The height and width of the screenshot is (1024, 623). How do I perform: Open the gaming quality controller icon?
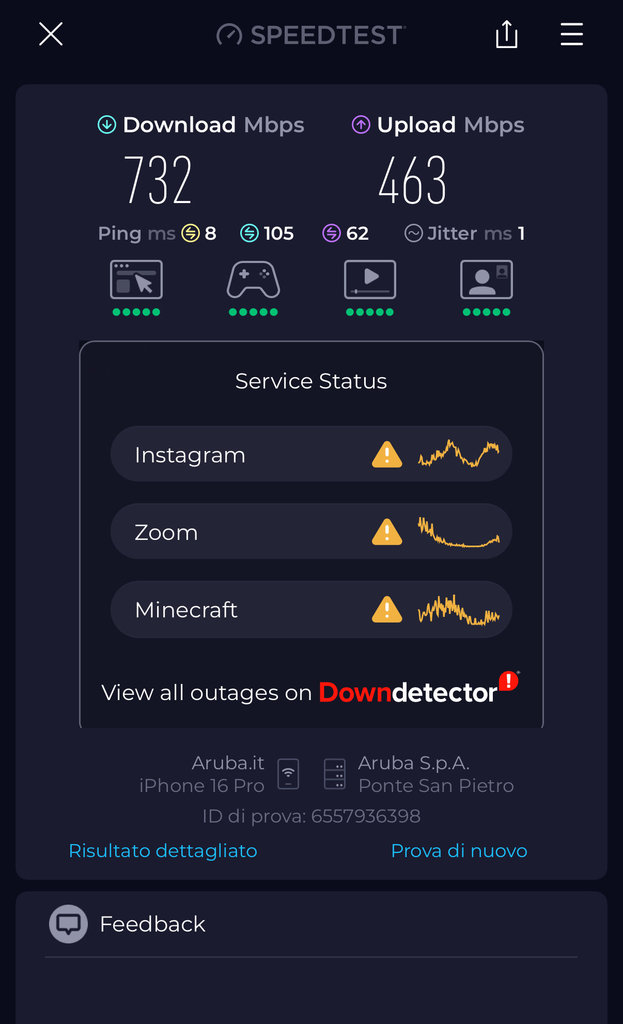253,280
